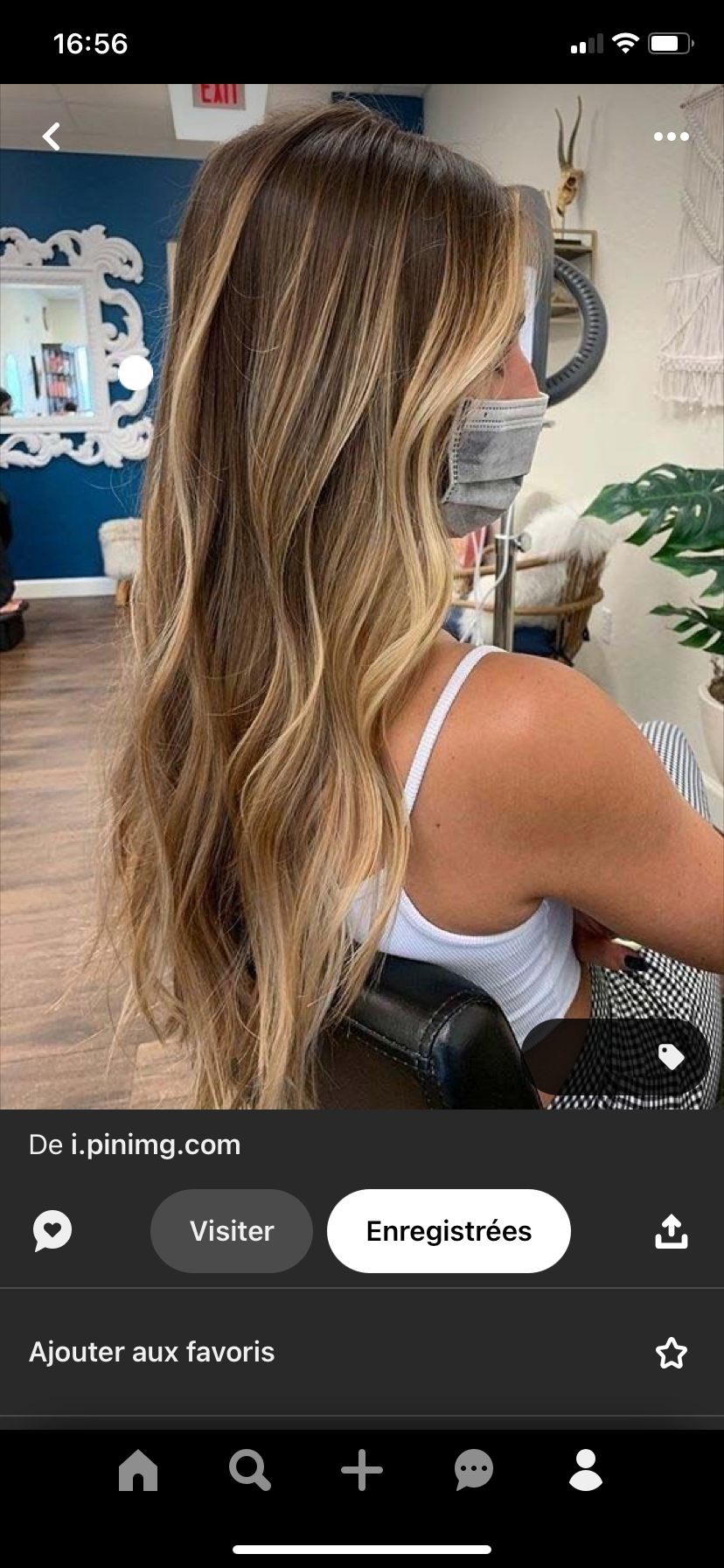Go back using the arrow icon
Screen dimensions: 724x1568
52,136
